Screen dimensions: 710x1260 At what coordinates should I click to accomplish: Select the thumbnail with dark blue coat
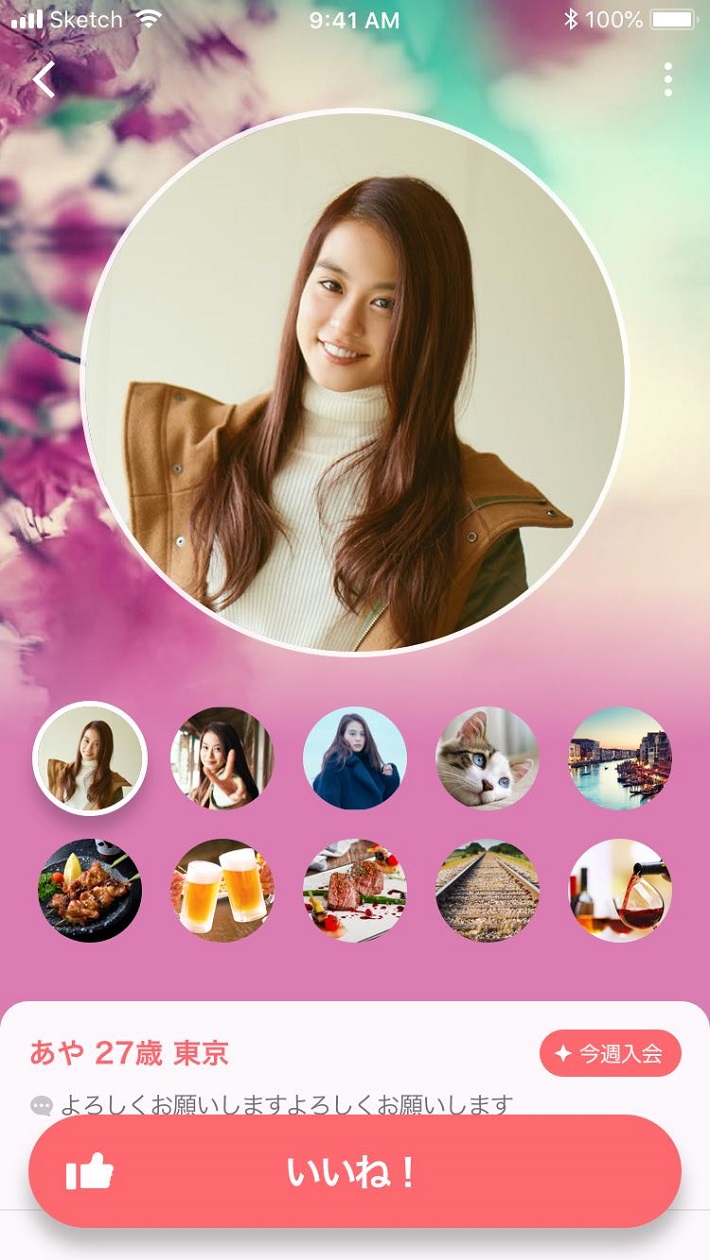pos(355,758)
